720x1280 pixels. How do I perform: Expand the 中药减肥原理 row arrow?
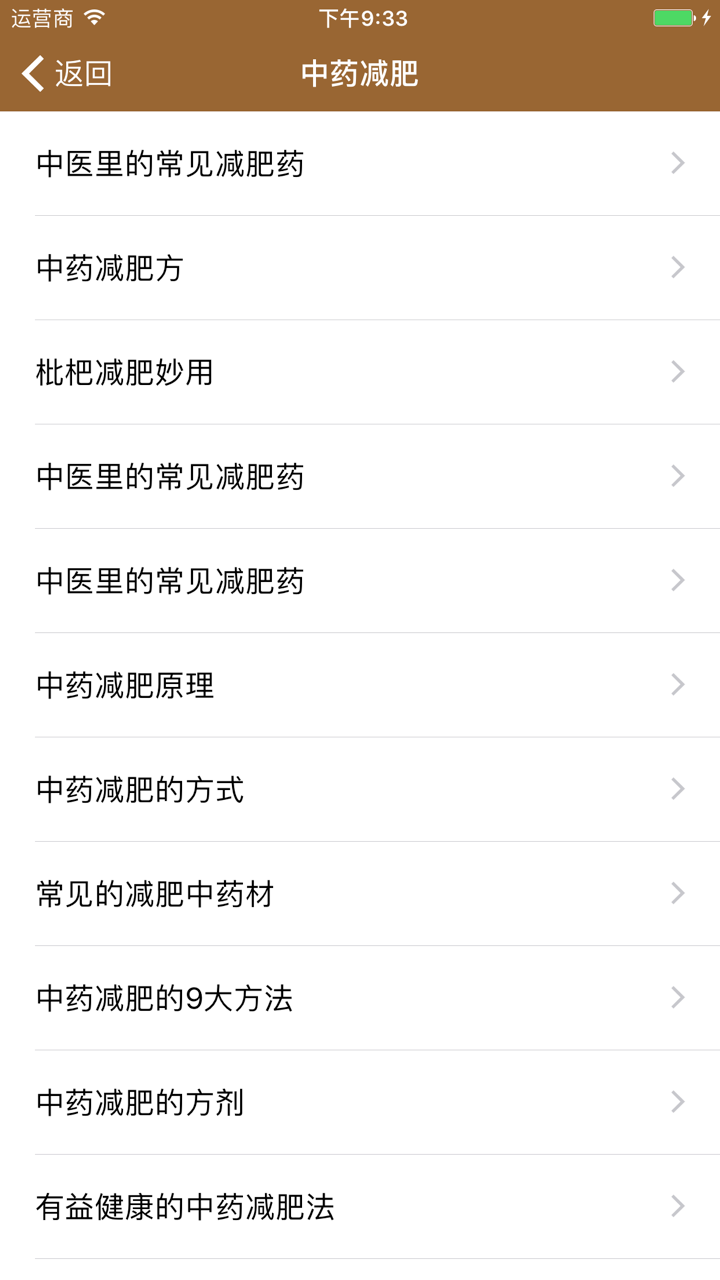(678, 684)
